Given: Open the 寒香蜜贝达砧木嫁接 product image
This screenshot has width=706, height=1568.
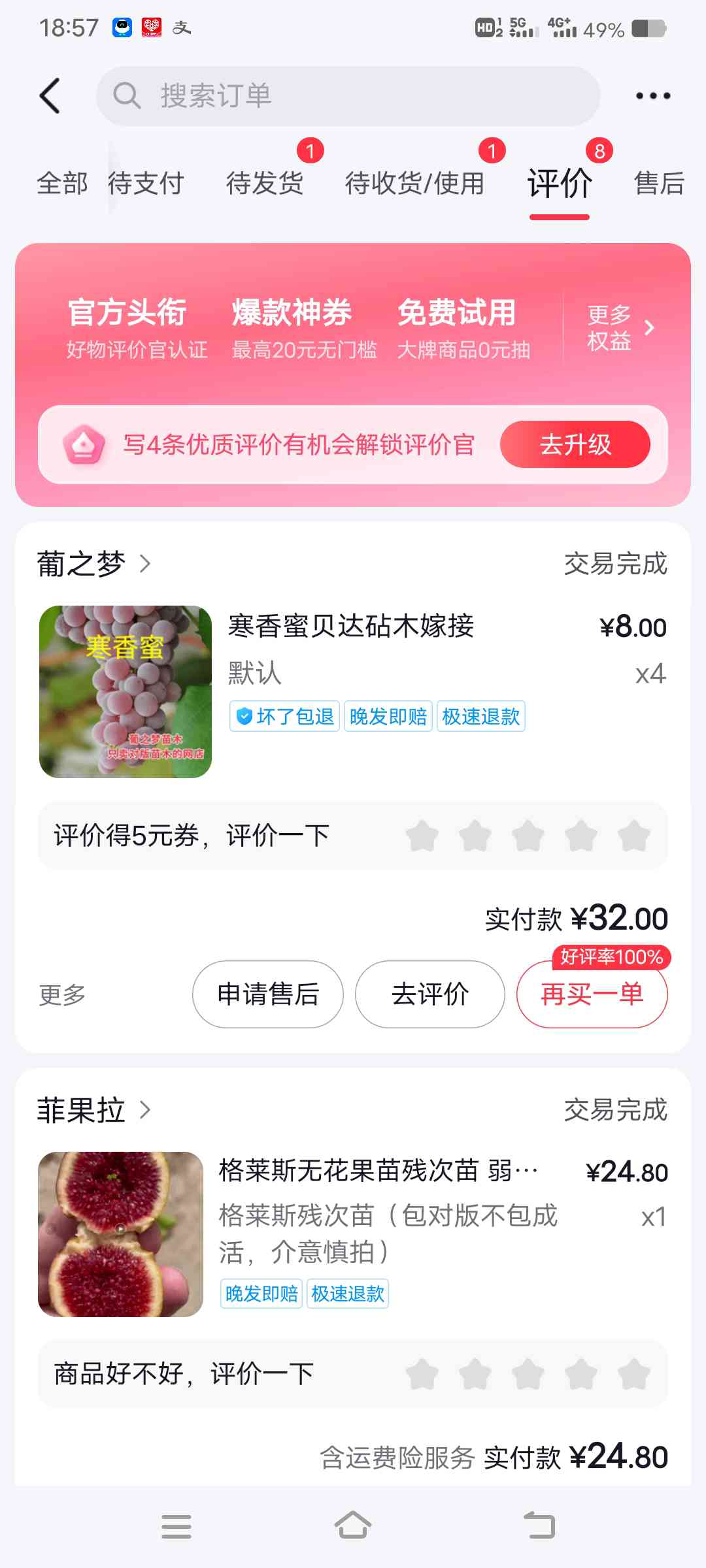Looking at the screenshot, I should click(126, 692).
